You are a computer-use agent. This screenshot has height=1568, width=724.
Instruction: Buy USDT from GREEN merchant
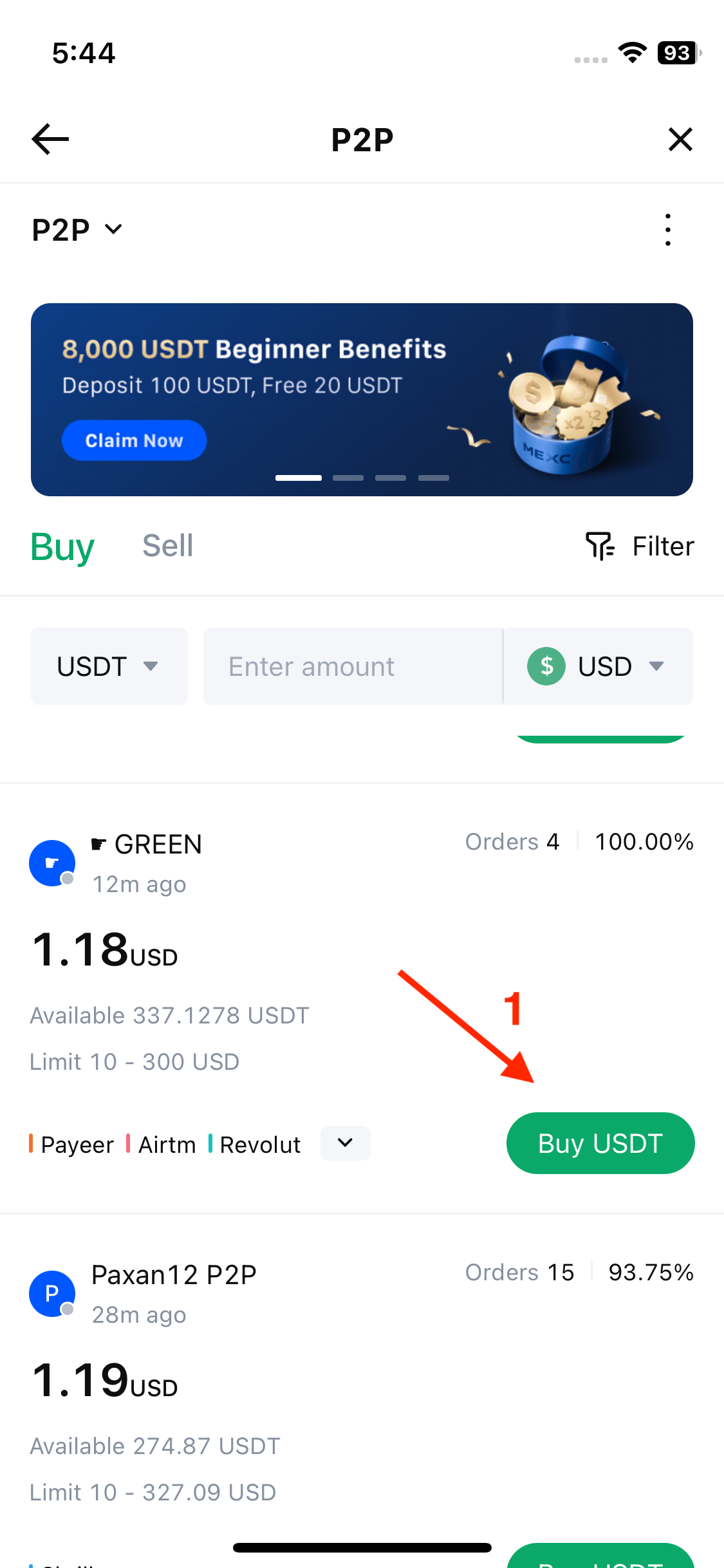[600, 1143]
